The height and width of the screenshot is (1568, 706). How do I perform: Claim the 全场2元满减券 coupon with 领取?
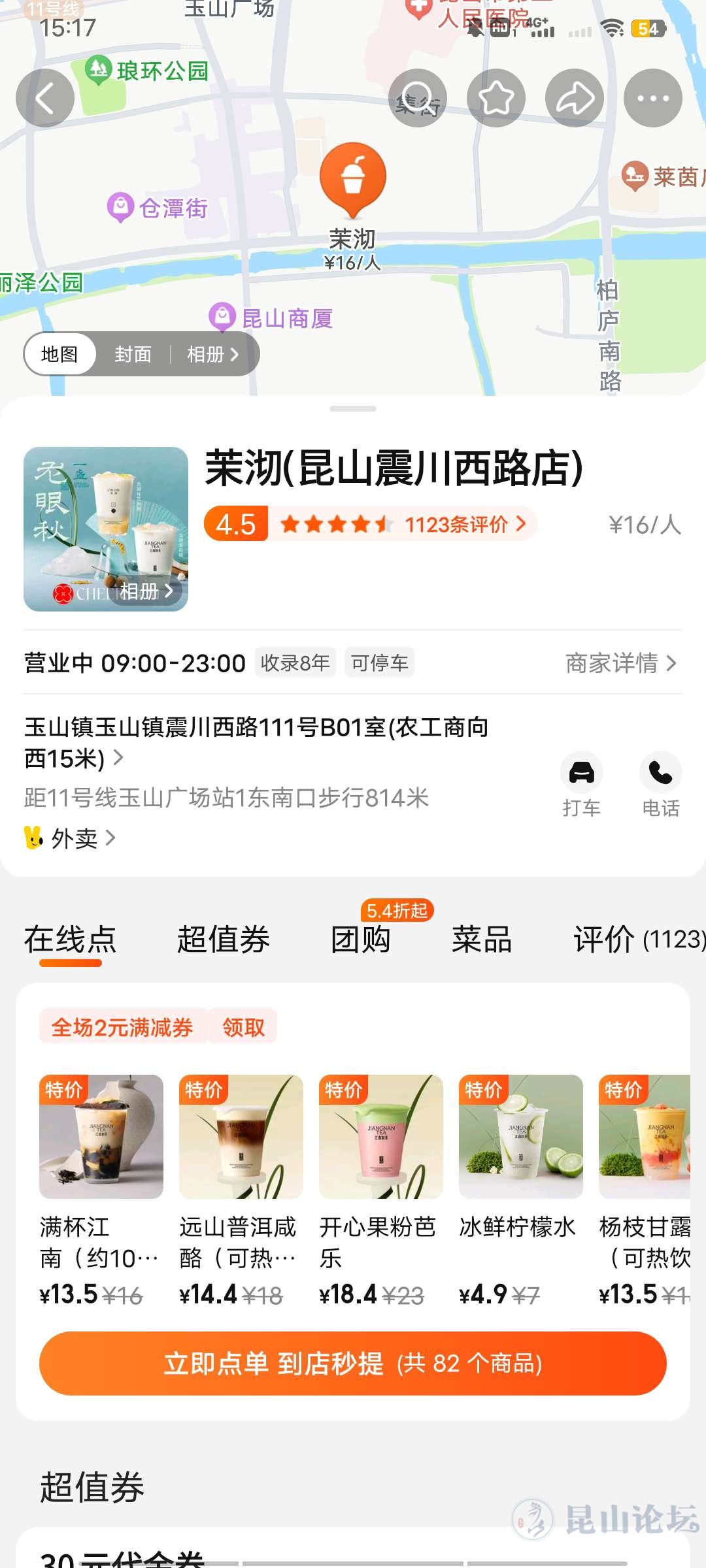[243, 1027]
